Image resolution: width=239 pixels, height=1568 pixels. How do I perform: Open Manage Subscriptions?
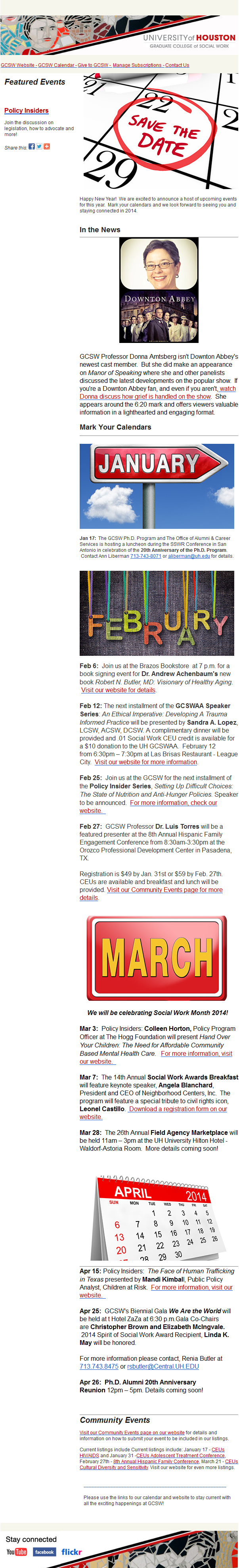[x=137, y=65]
